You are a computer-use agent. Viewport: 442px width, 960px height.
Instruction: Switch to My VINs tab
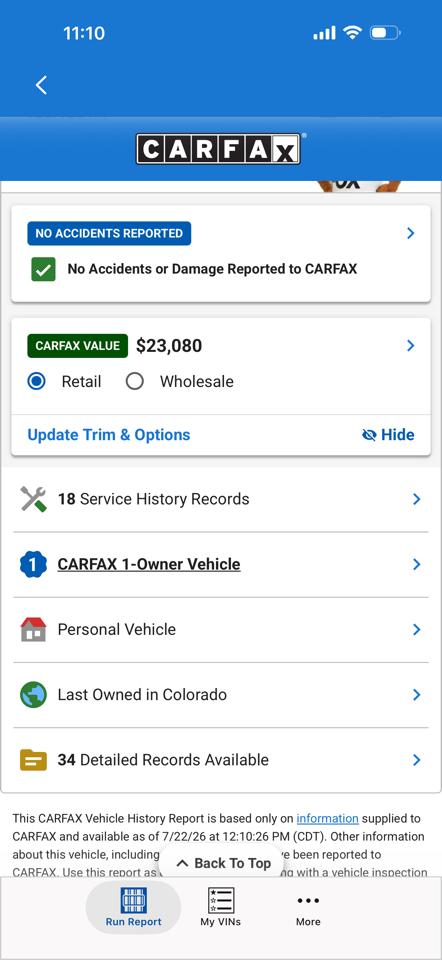click(x=220, y=907)
